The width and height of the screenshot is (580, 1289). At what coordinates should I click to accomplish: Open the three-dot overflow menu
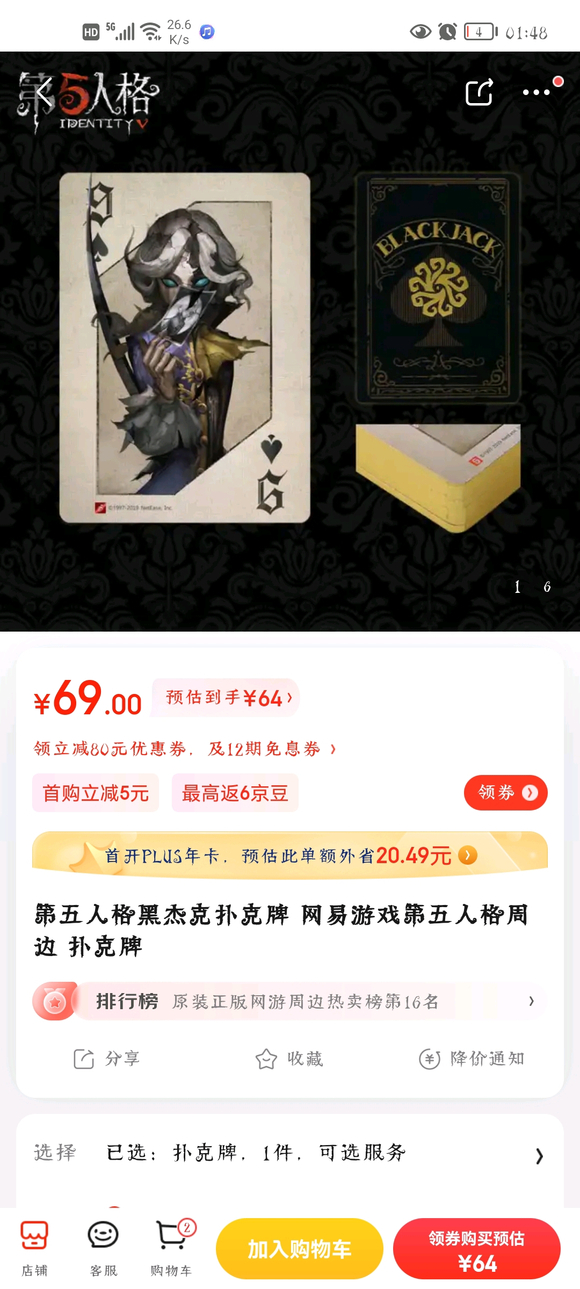(x=537, y=92)
